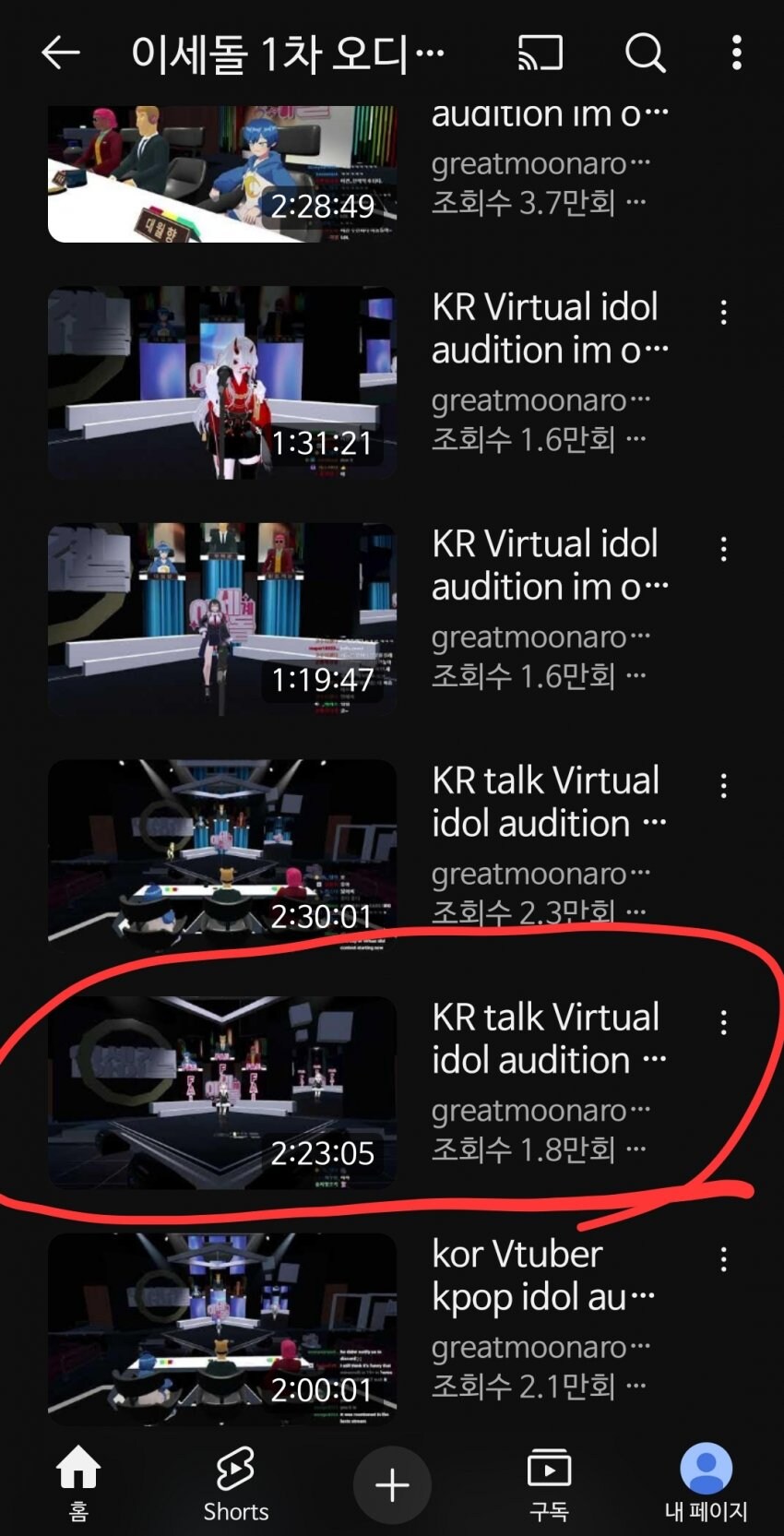Image resolution: width=784 pixels, height=1536 pixels.
Task: Play the kor Vtuber kpop idol video
Action: point(222,1329)
